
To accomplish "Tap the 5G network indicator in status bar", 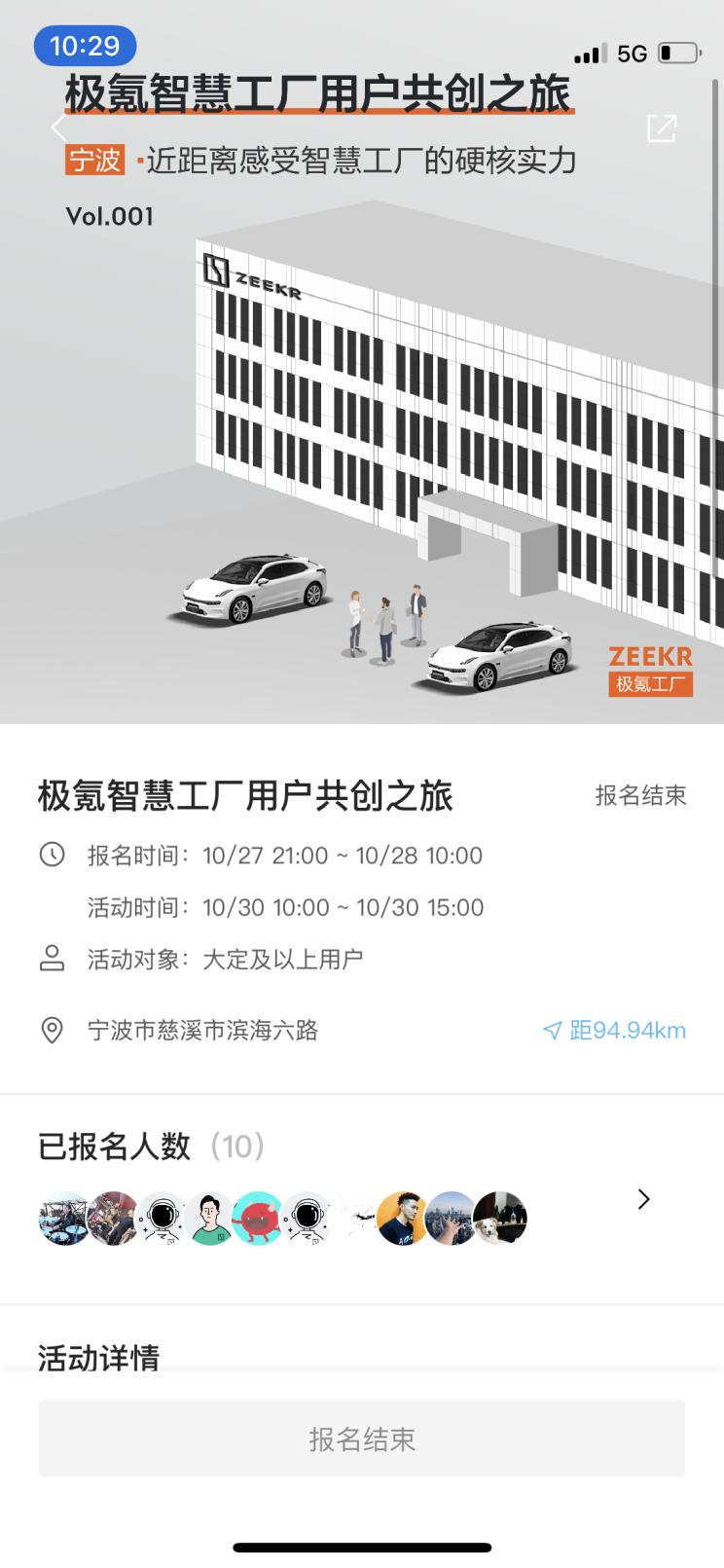I will coord(631,53).
